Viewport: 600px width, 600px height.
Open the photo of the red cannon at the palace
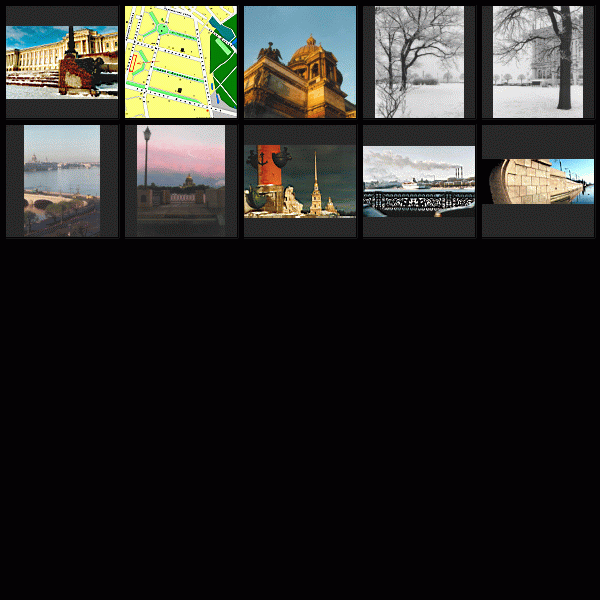tap(62, 62)
